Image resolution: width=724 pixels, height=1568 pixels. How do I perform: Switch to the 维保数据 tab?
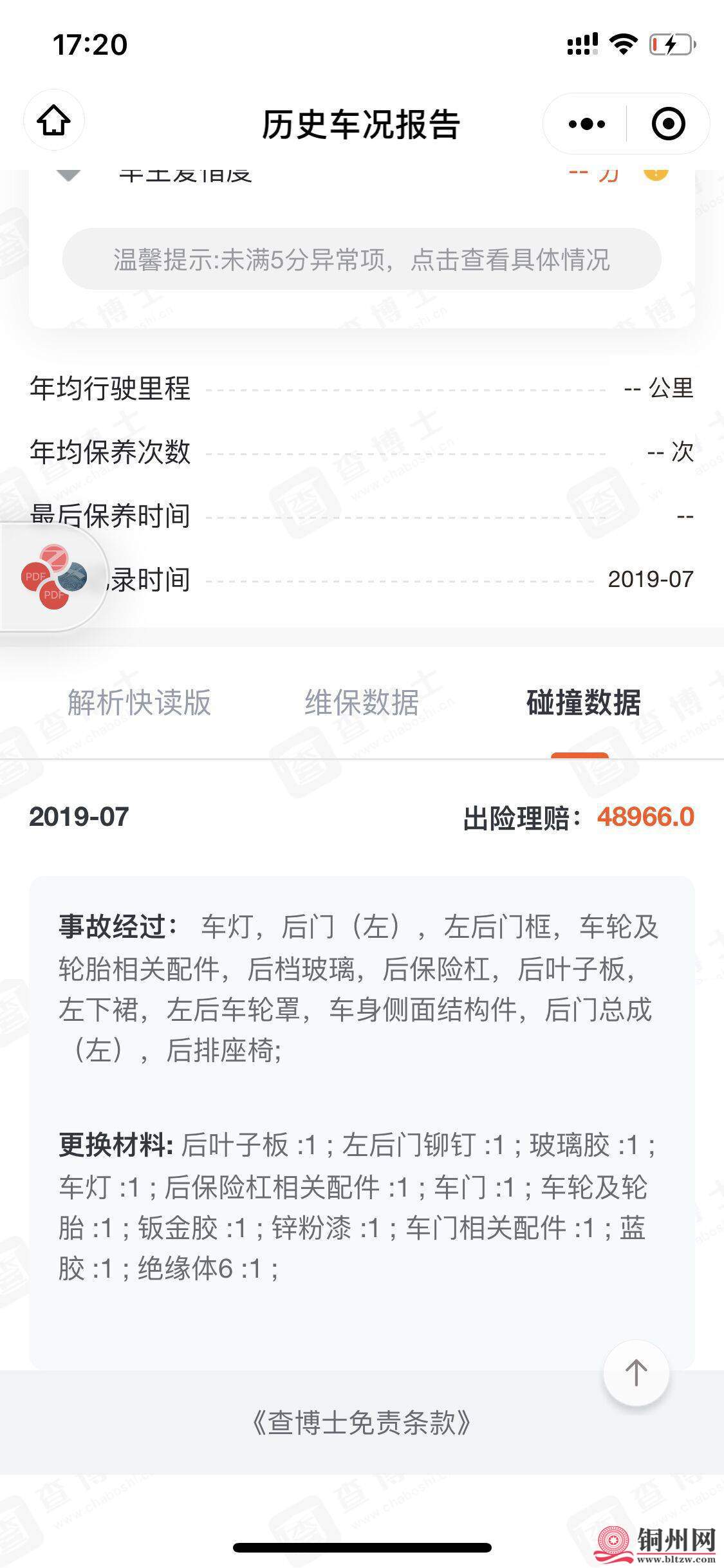(x=362, y=702)
